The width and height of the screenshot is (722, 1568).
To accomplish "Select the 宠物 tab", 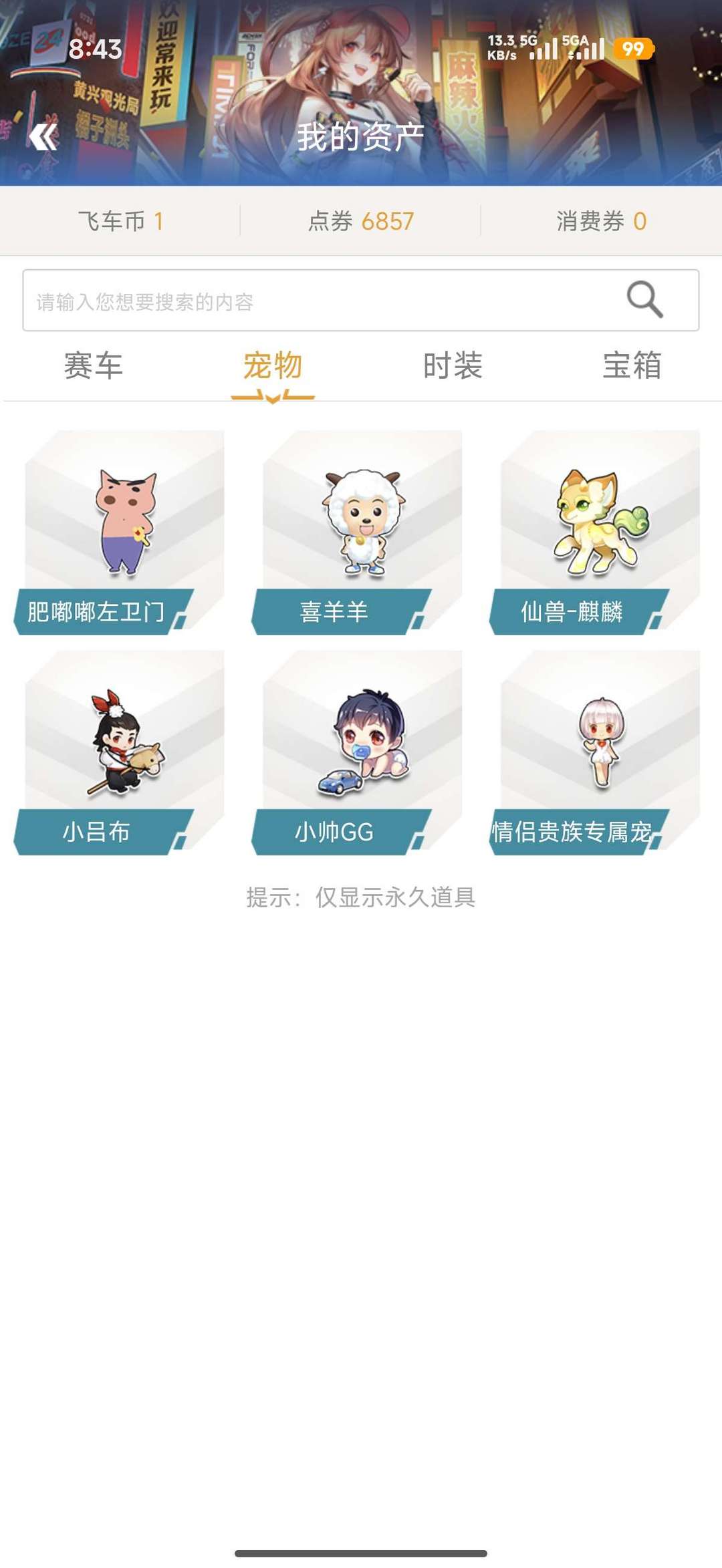I will pyautogui.click(x=273, y=366).
